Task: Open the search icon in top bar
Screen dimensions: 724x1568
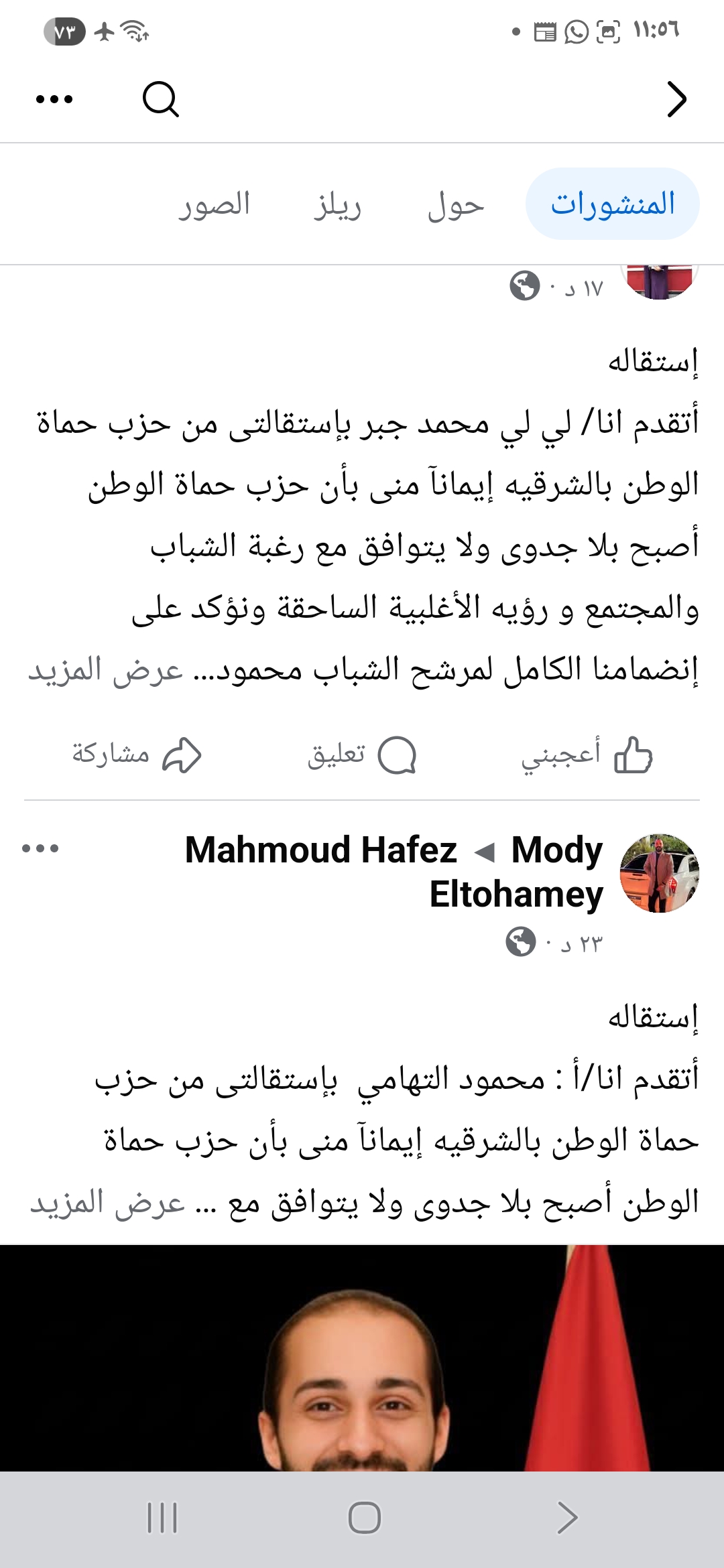Action: 161,99
